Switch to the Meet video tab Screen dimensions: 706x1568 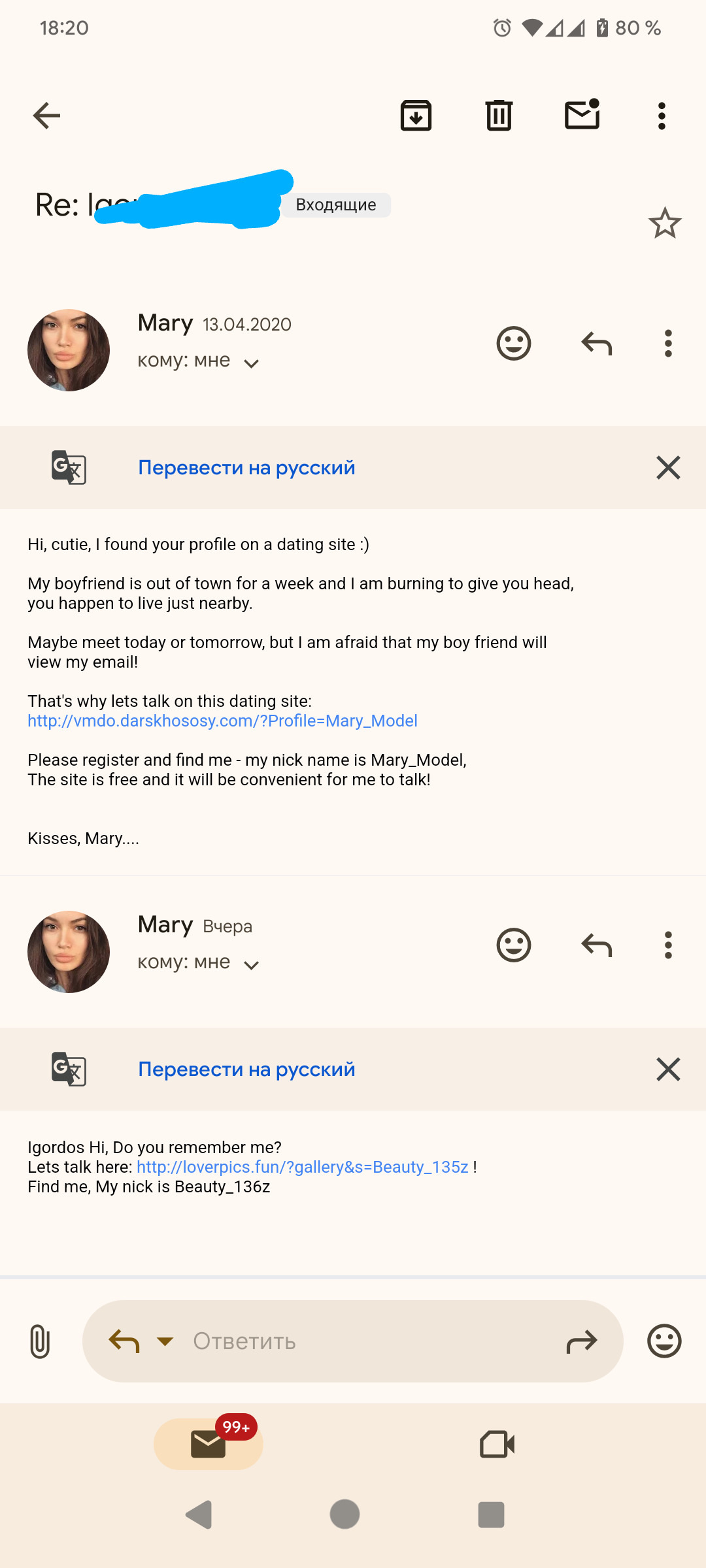(497, 1445)
